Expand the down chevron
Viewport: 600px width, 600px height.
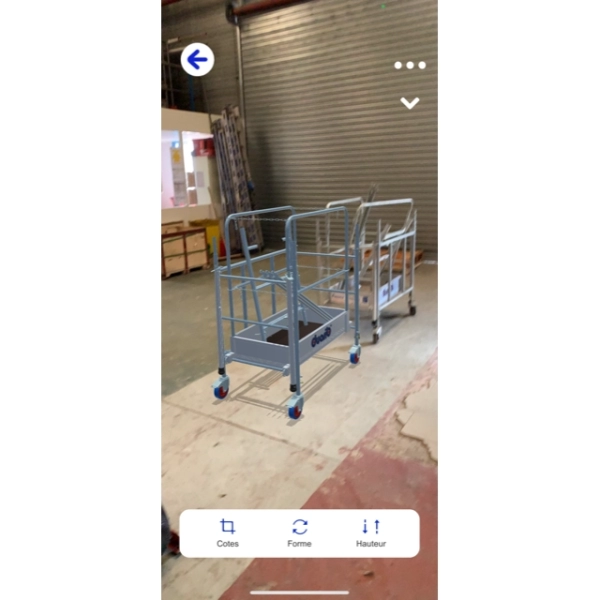click(x=409, y=103)
